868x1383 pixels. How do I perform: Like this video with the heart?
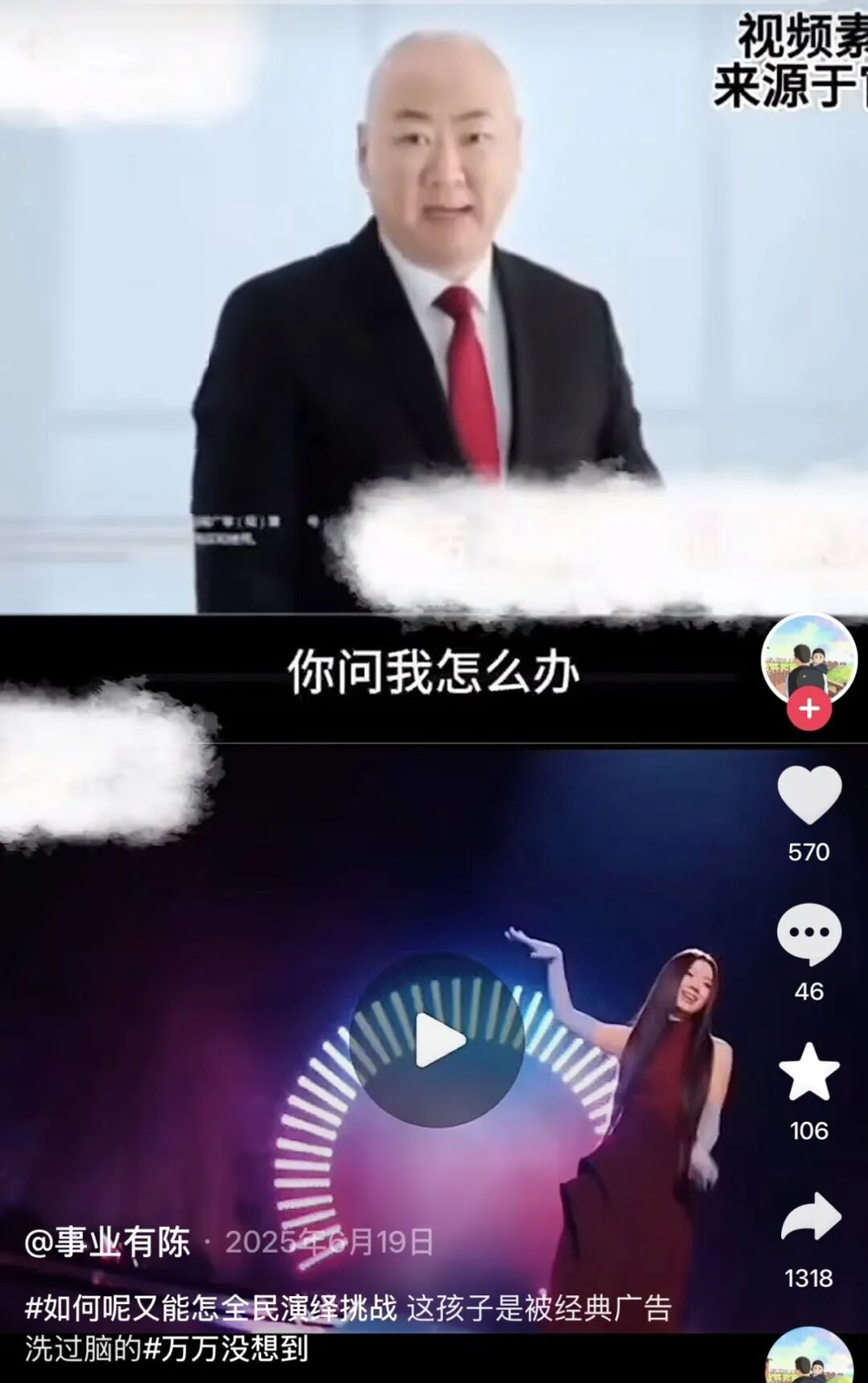tap(809, 794)
